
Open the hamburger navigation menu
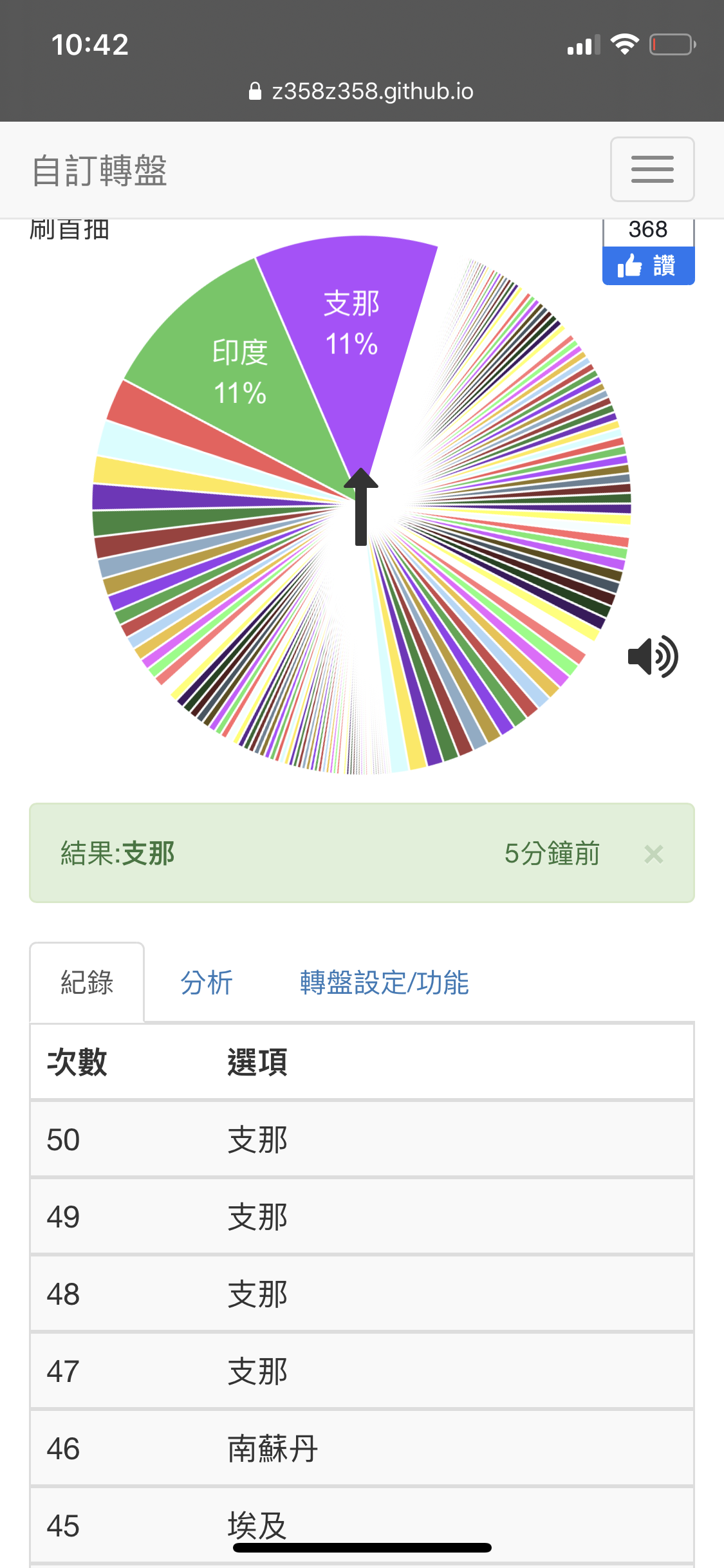(x=652, y=169)
